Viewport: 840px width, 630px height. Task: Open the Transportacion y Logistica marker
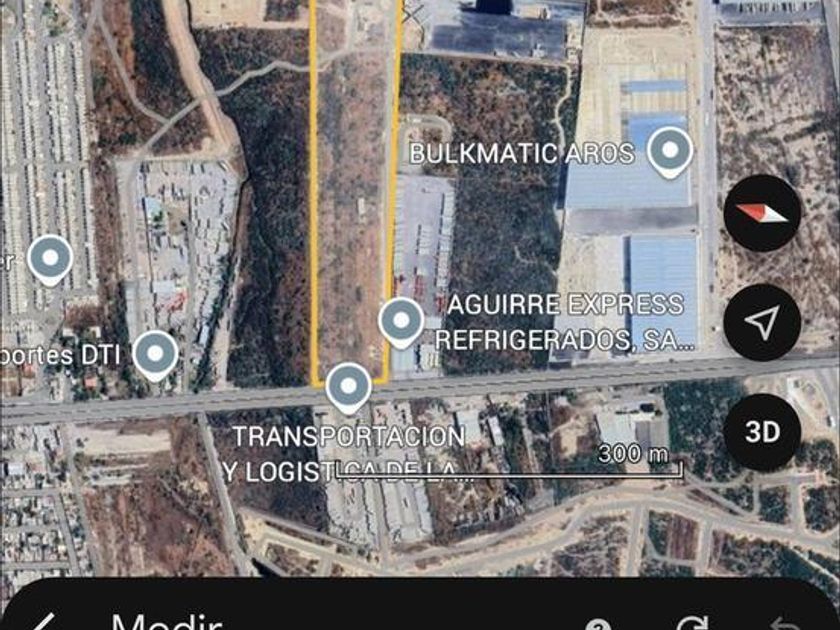click(x=348, y=387)
